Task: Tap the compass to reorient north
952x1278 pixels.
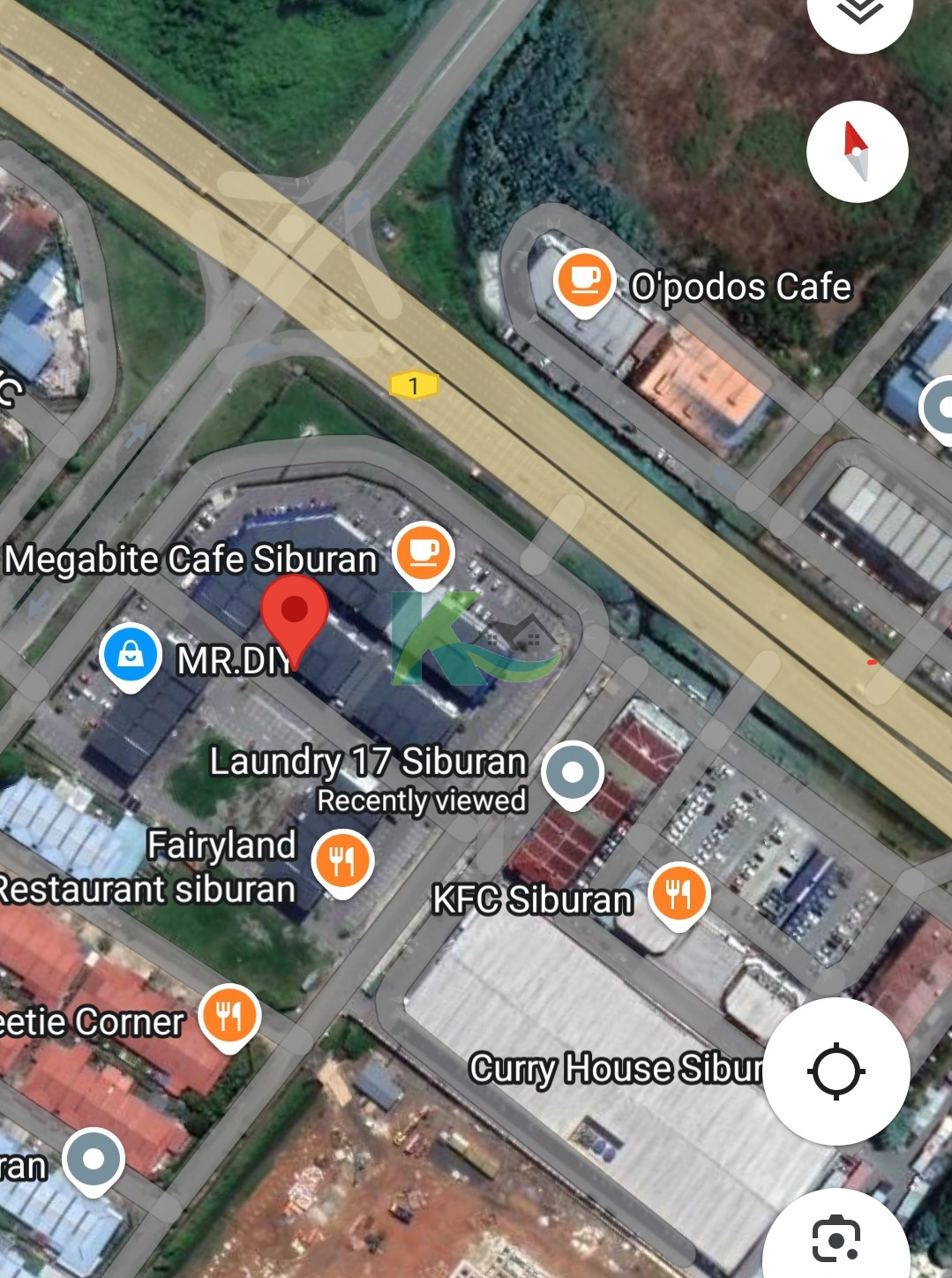Action: click(857, 152)
